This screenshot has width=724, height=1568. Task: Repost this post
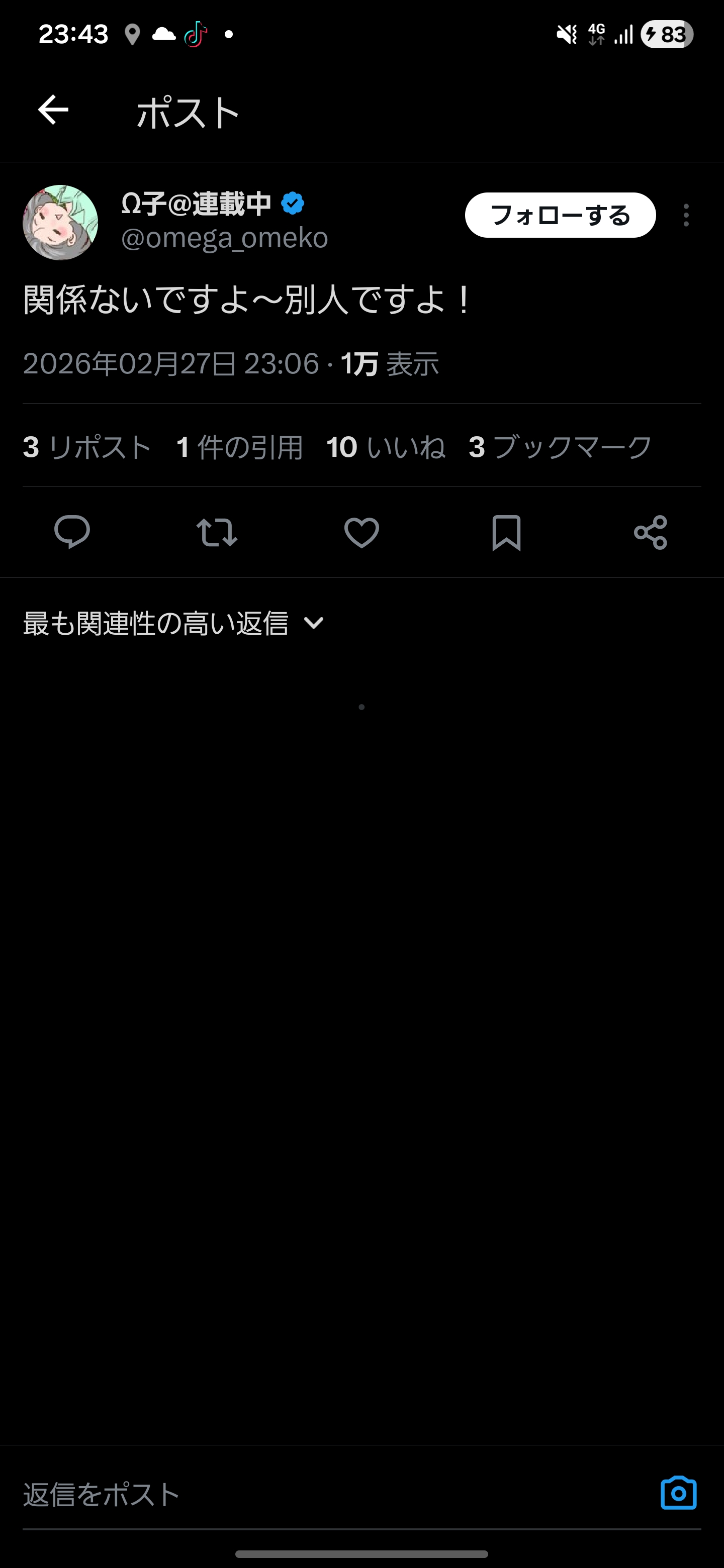pyautogui.click(x=217, y=532)
